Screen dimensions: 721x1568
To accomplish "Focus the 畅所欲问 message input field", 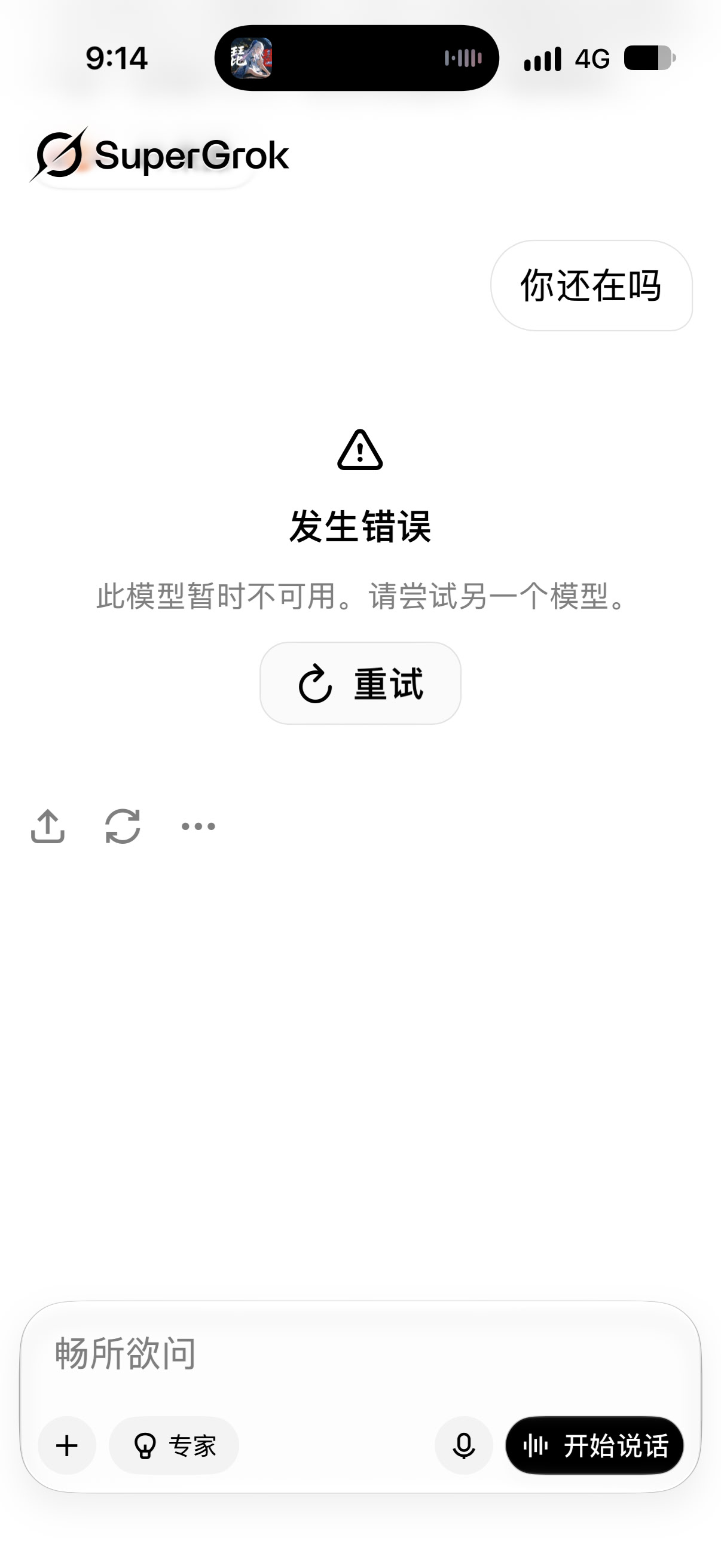I will coord(360,1354).
